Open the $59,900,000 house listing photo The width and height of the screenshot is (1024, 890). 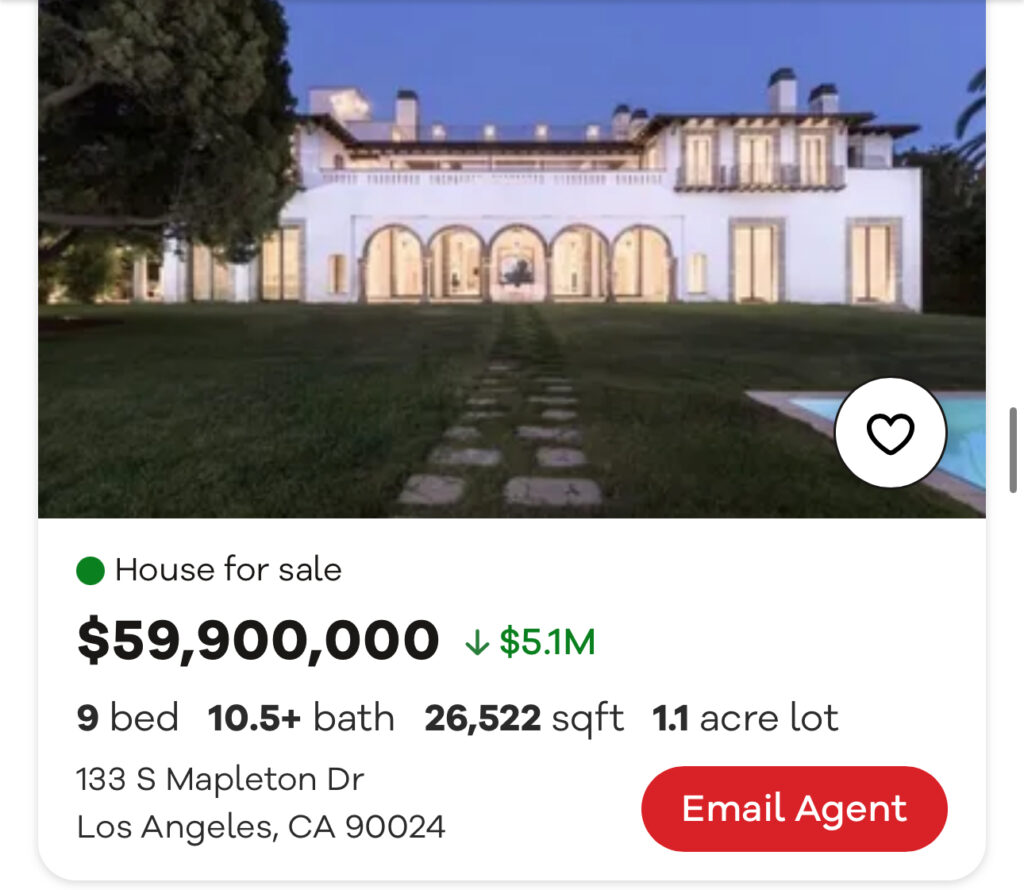click(480, 250)
